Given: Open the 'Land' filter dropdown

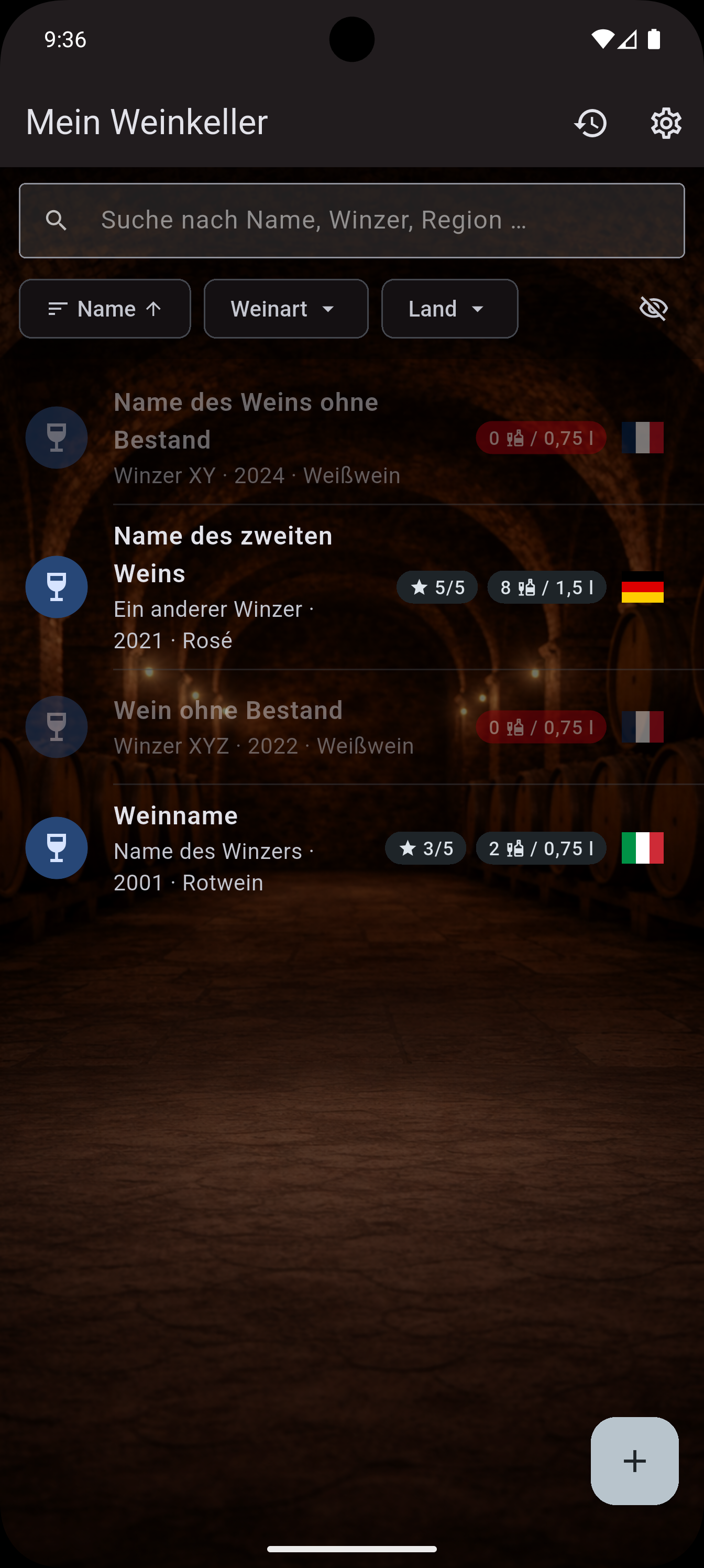Looking at the screenshot, I should point(449,309).
